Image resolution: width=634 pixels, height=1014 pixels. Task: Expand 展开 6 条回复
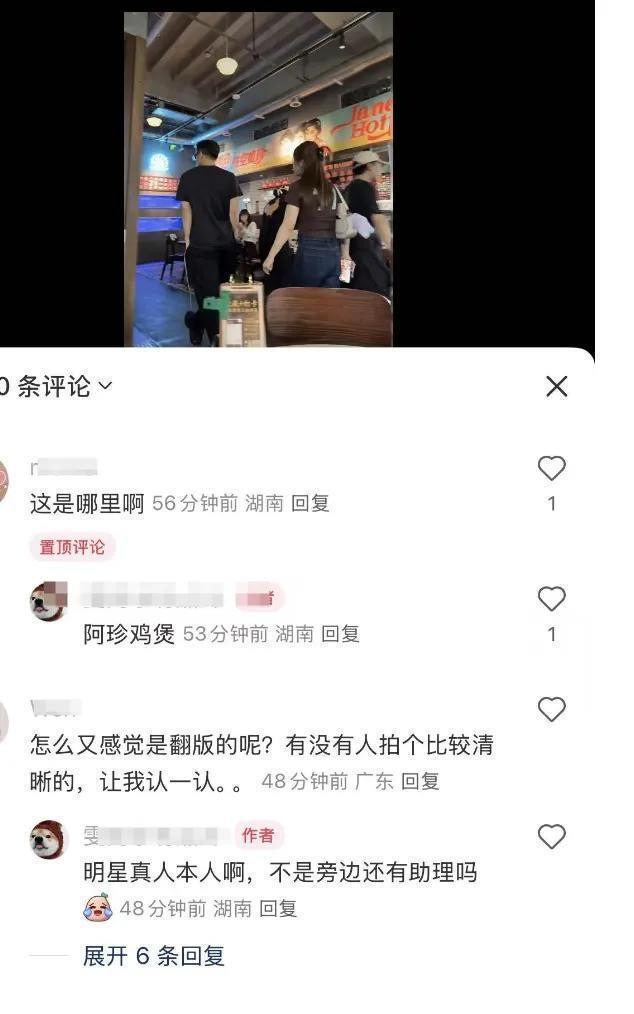153,956
